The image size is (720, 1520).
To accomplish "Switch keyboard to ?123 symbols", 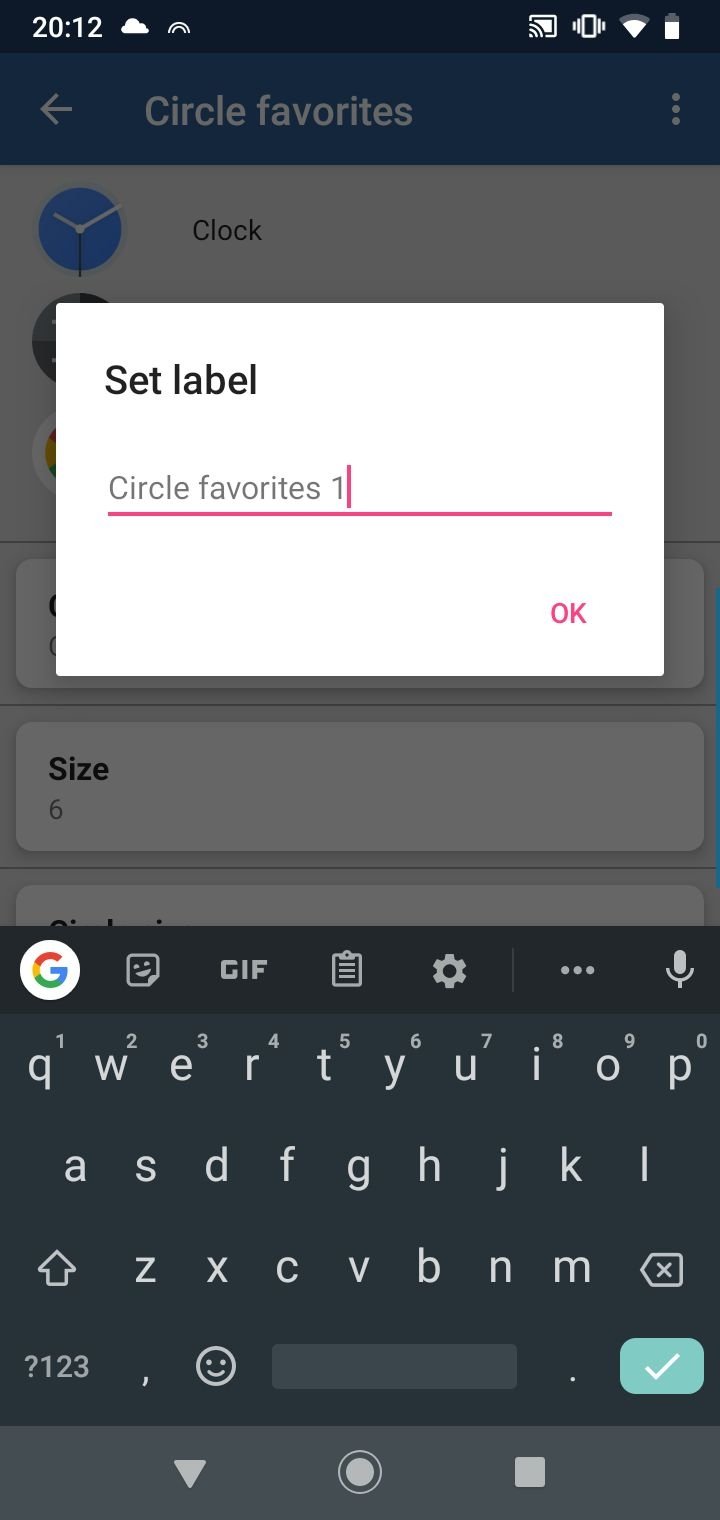I will (57, 1367).
